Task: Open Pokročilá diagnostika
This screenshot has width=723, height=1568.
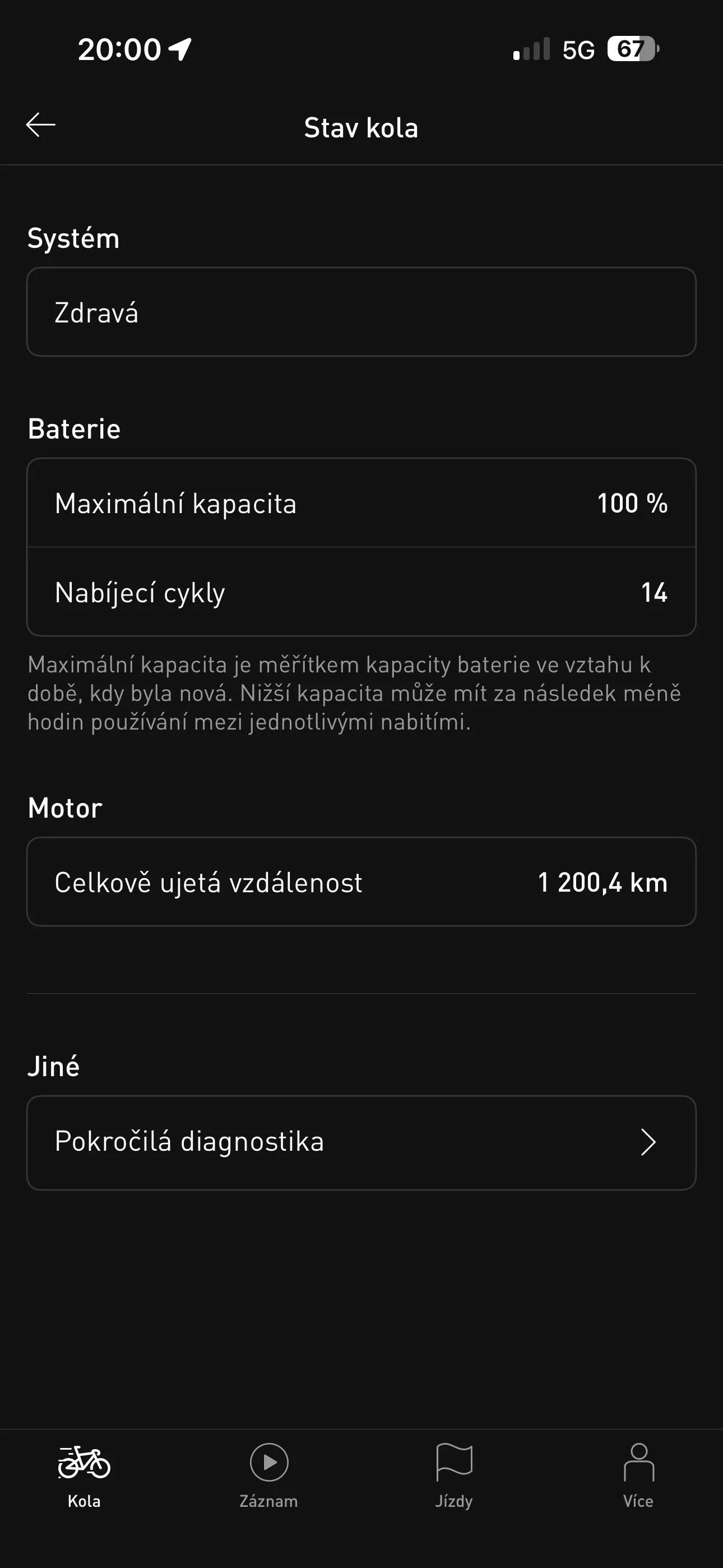Action: click(361, 1142)
